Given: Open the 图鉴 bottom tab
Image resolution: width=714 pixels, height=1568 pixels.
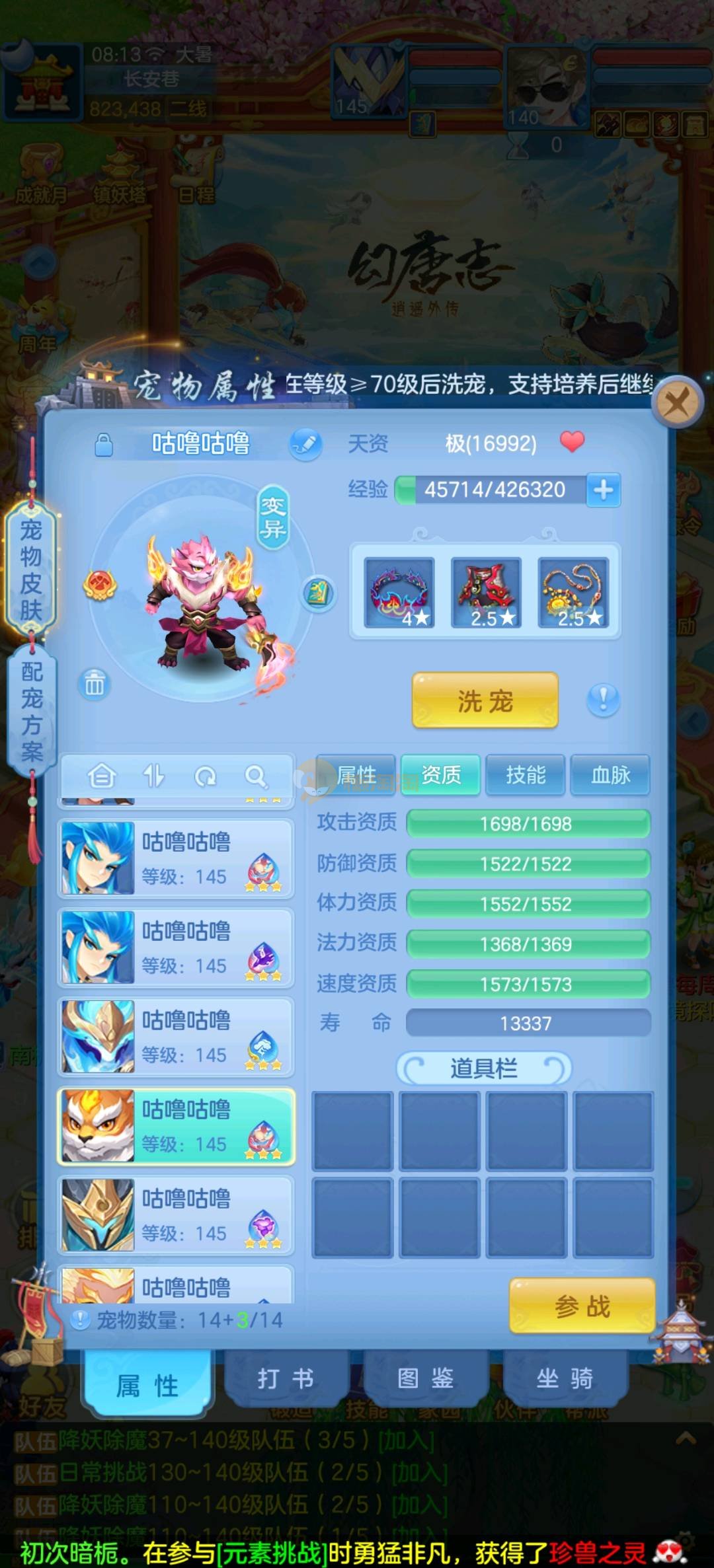Looking at the screenshot, I should click(425, 1379).
